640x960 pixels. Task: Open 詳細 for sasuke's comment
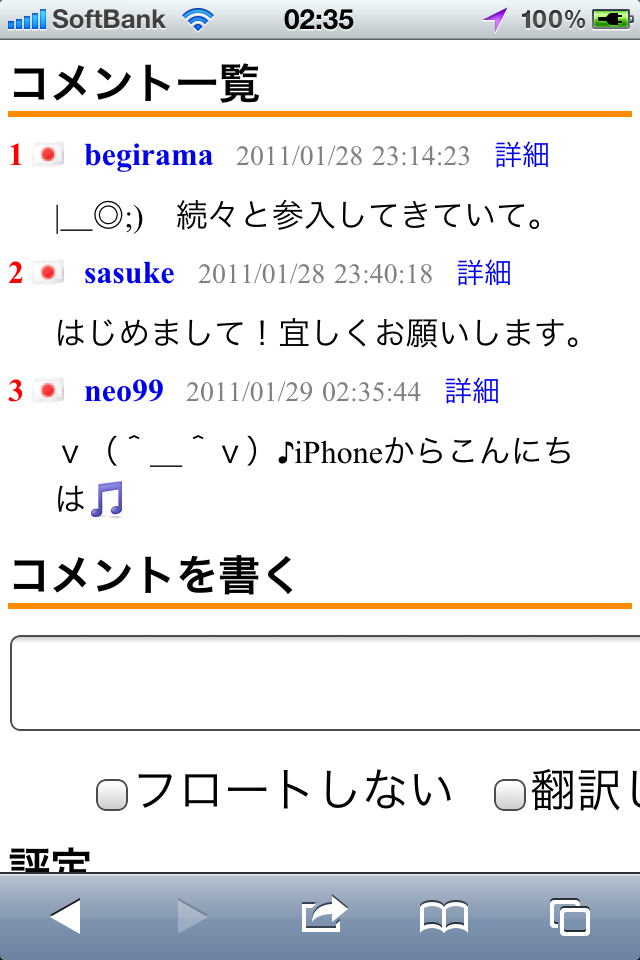coord(484,272)
